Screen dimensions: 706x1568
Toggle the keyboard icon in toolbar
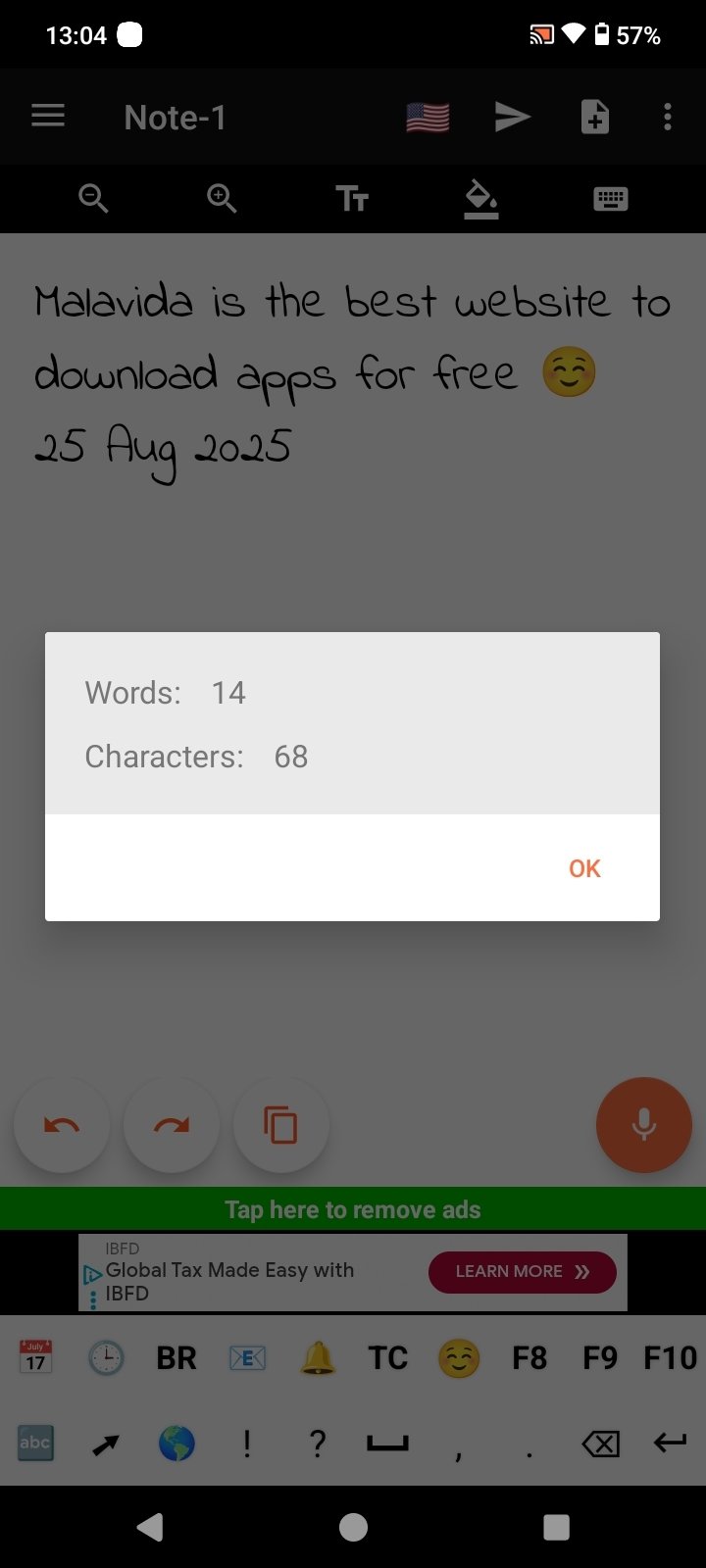[610, 199]
